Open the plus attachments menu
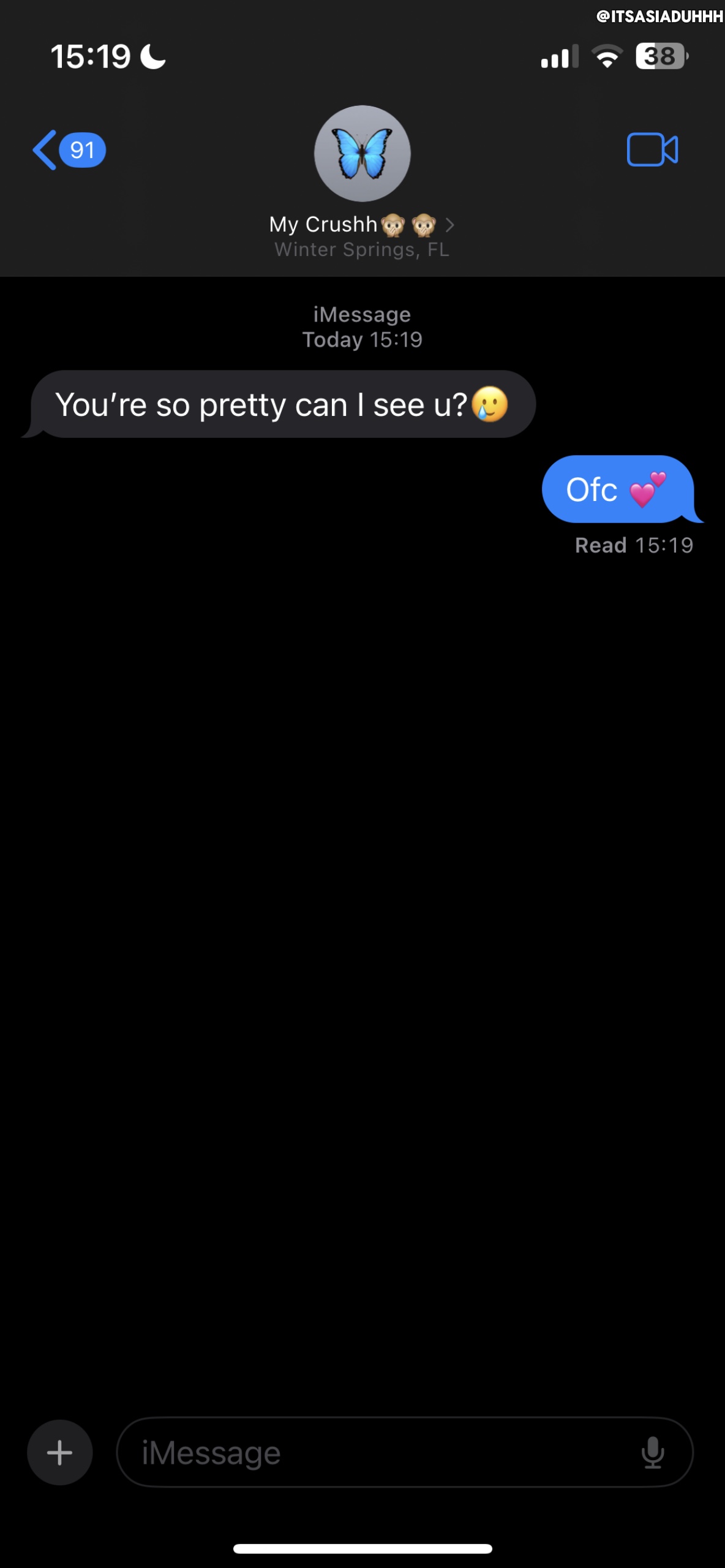 click(60, 1452)
